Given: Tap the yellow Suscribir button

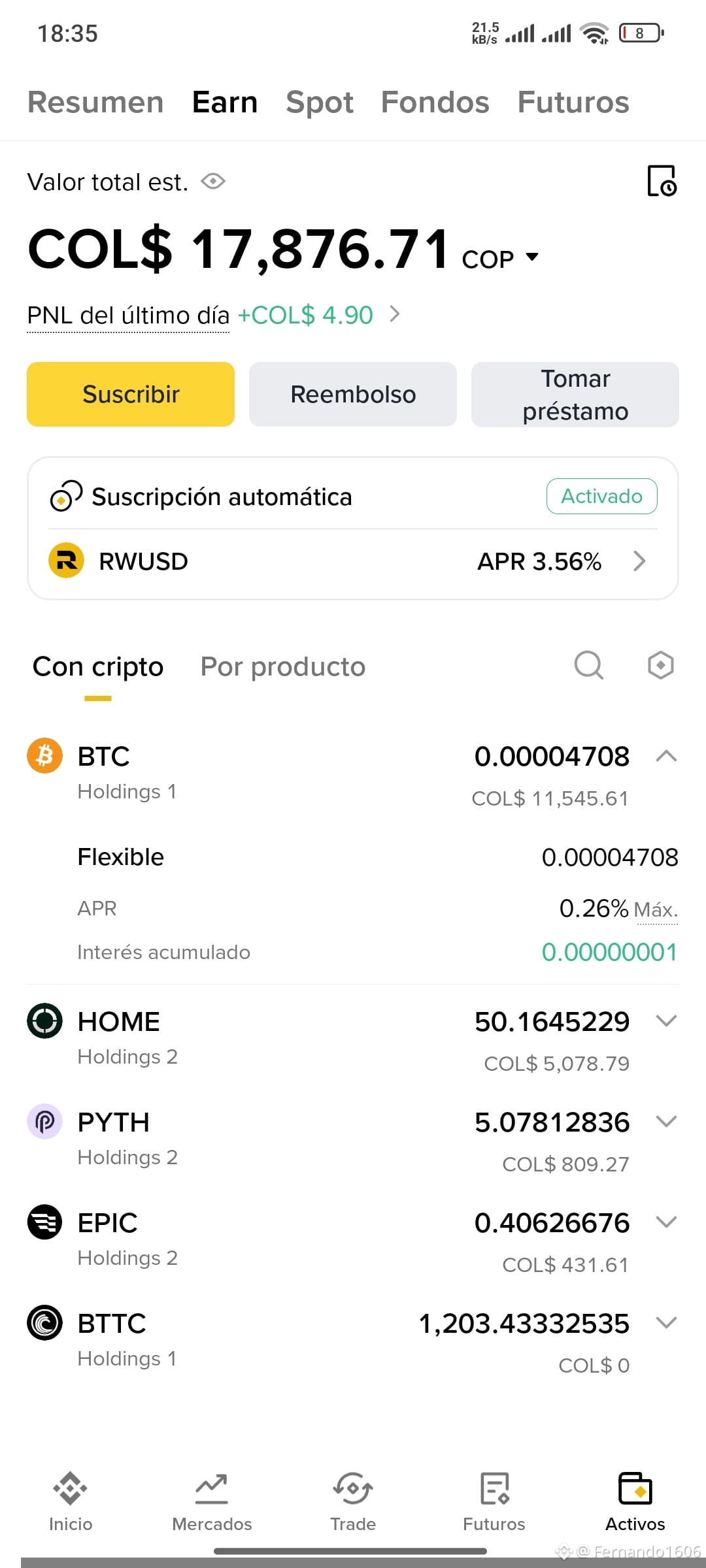Looking at the screenshot, I should click(131, 394).
